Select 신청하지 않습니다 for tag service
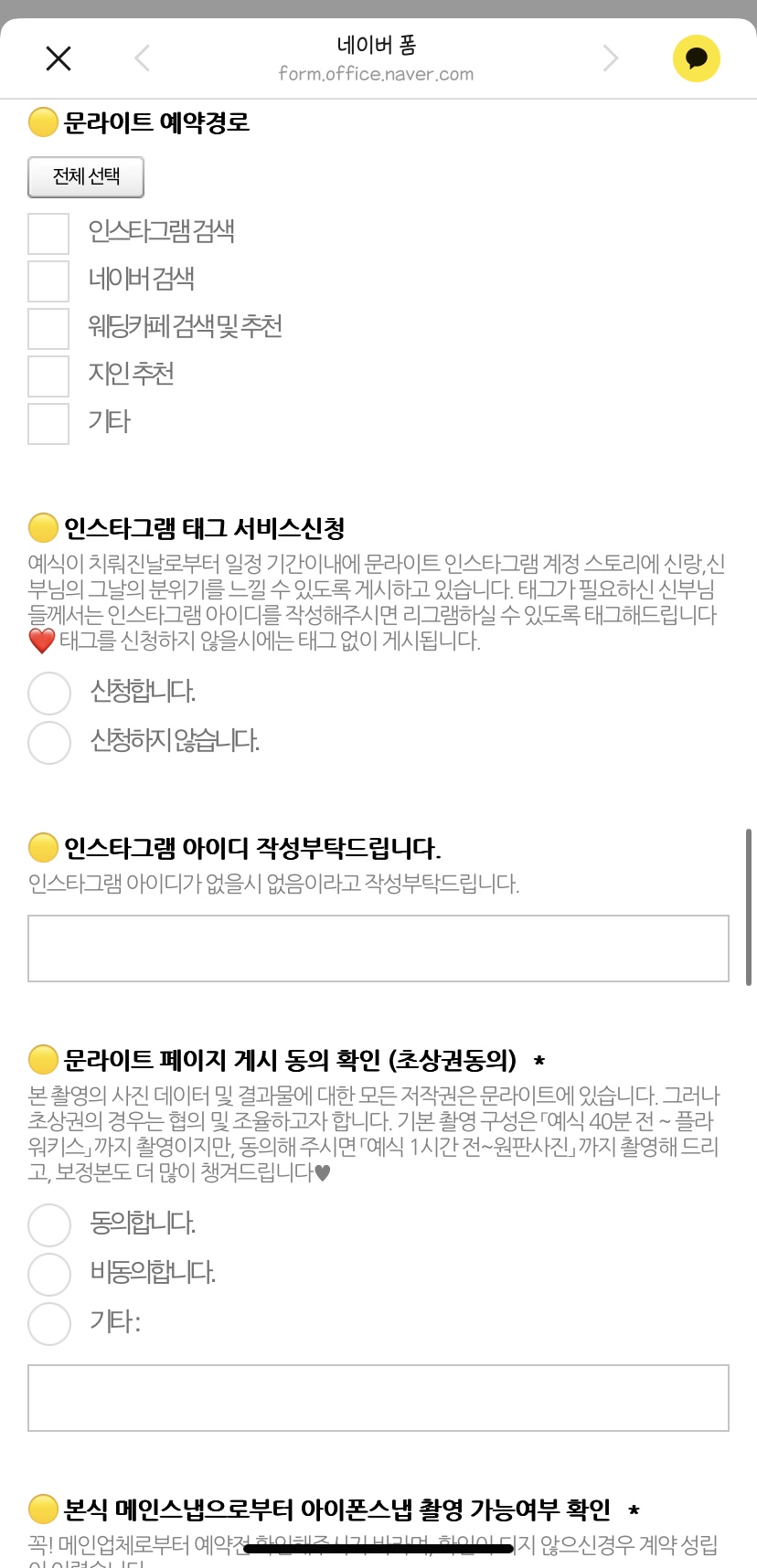Screen dimensions: 757x1568 pyautogui.click(x=49, y=743)
